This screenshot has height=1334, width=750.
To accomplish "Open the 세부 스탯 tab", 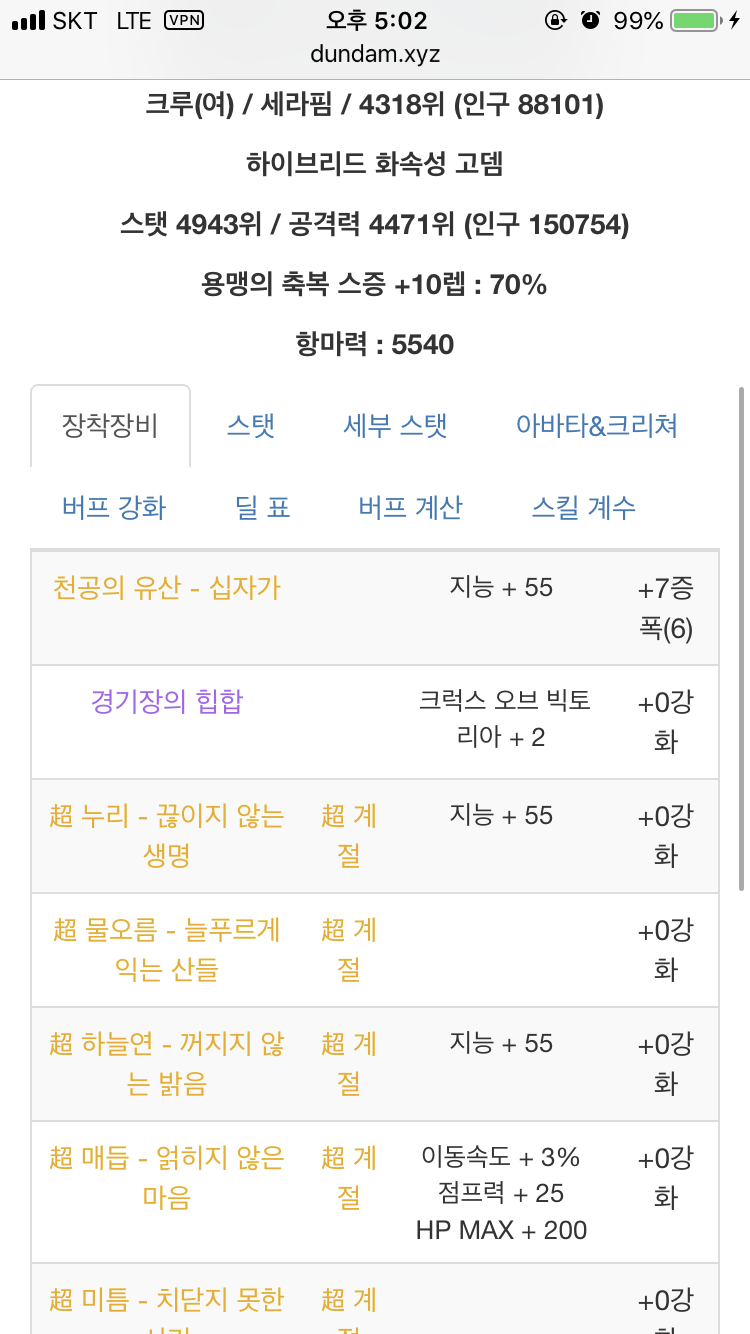I will [395, 426].
